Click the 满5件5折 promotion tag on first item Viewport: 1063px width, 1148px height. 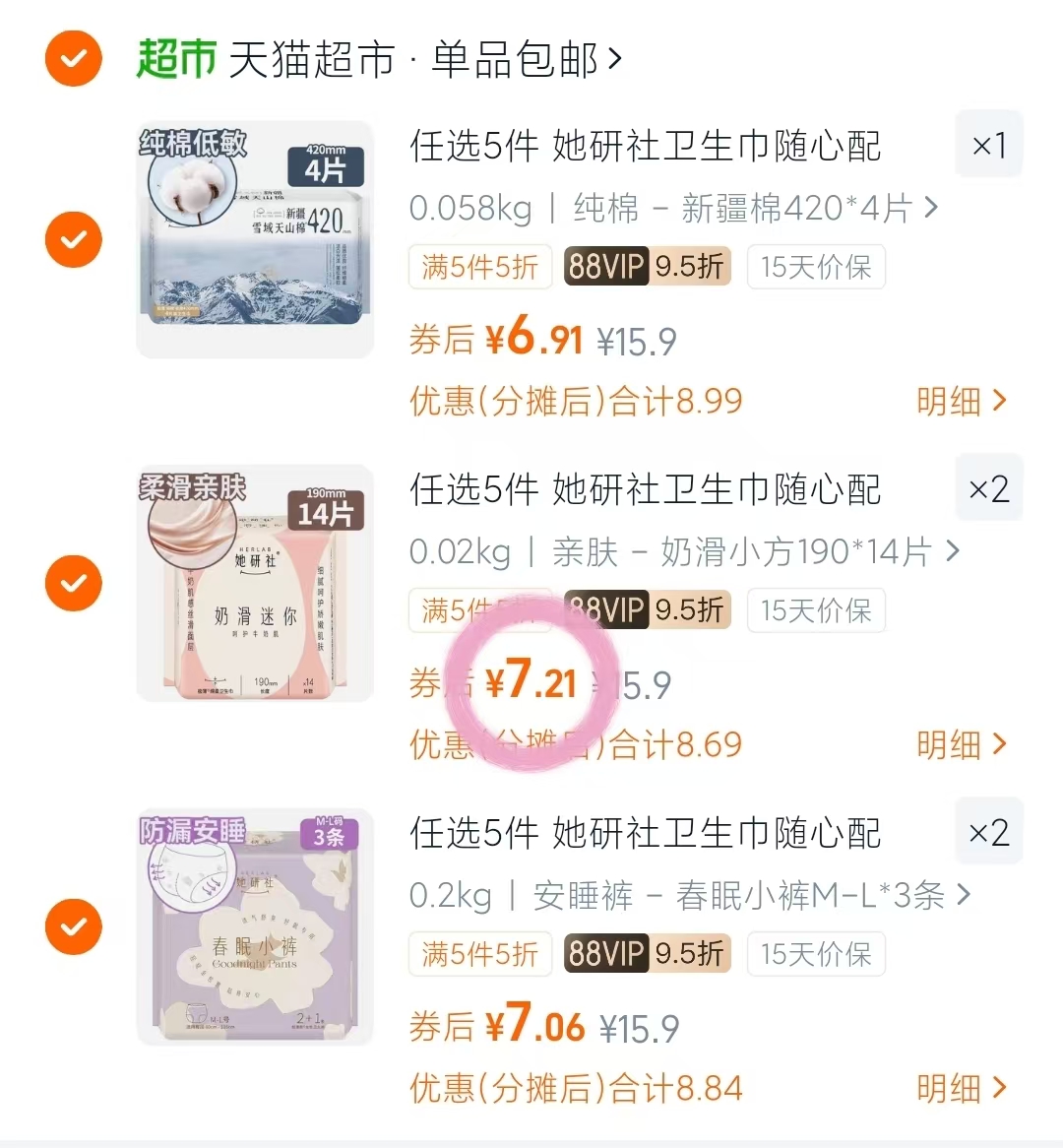click(x=479, y=266)
